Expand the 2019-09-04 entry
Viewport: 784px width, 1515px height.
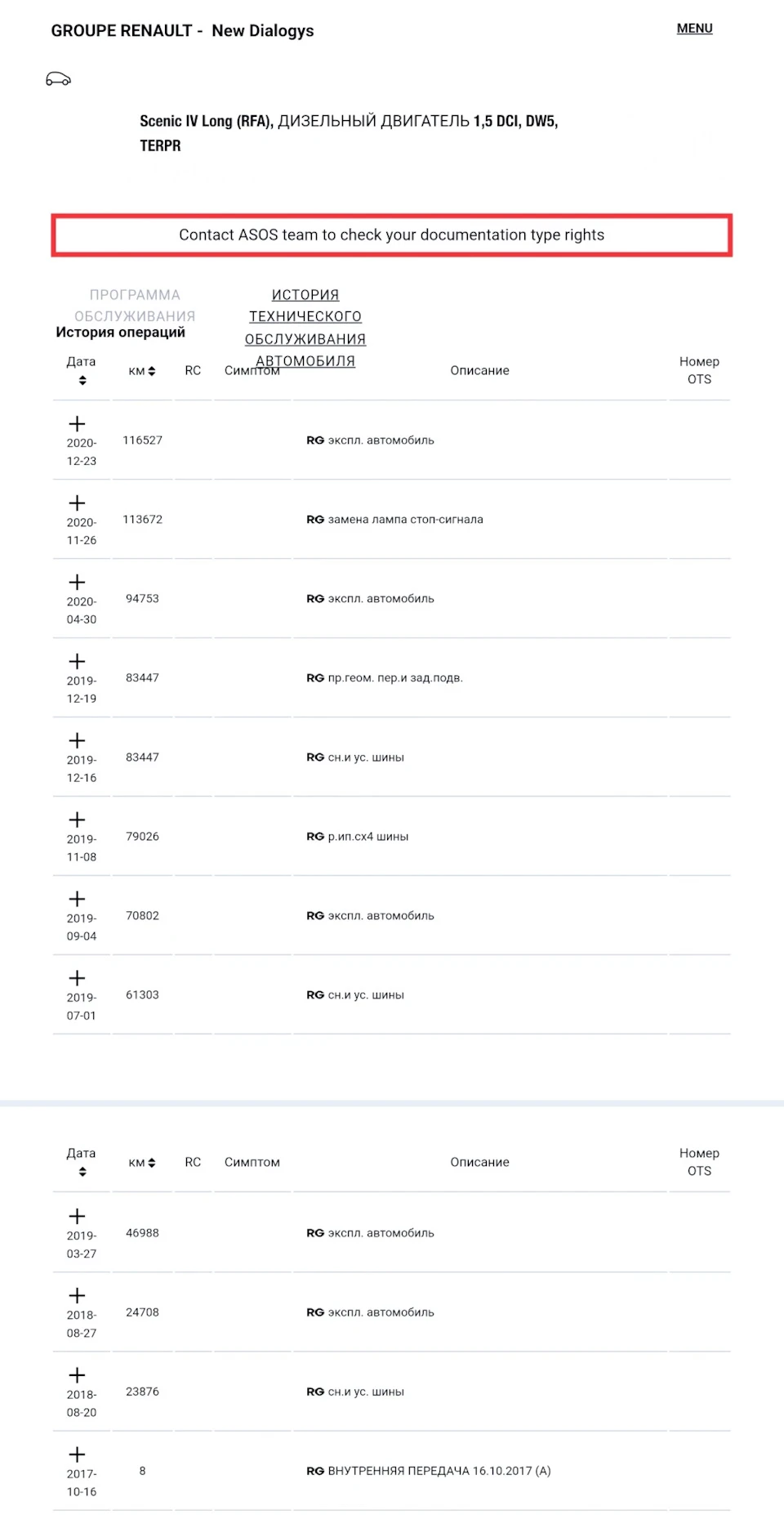coord(77,899)
